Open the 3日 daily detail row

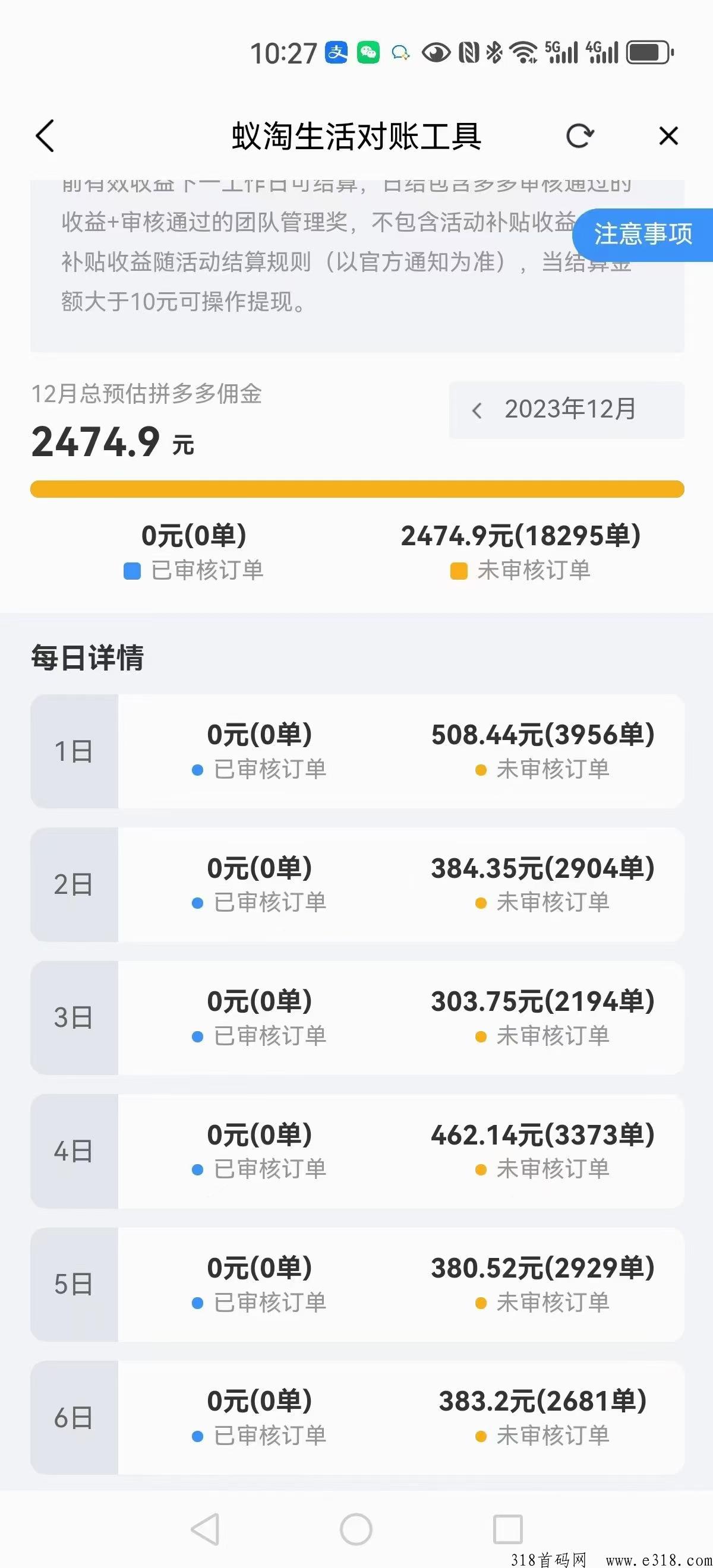[x=358, y=1017]
